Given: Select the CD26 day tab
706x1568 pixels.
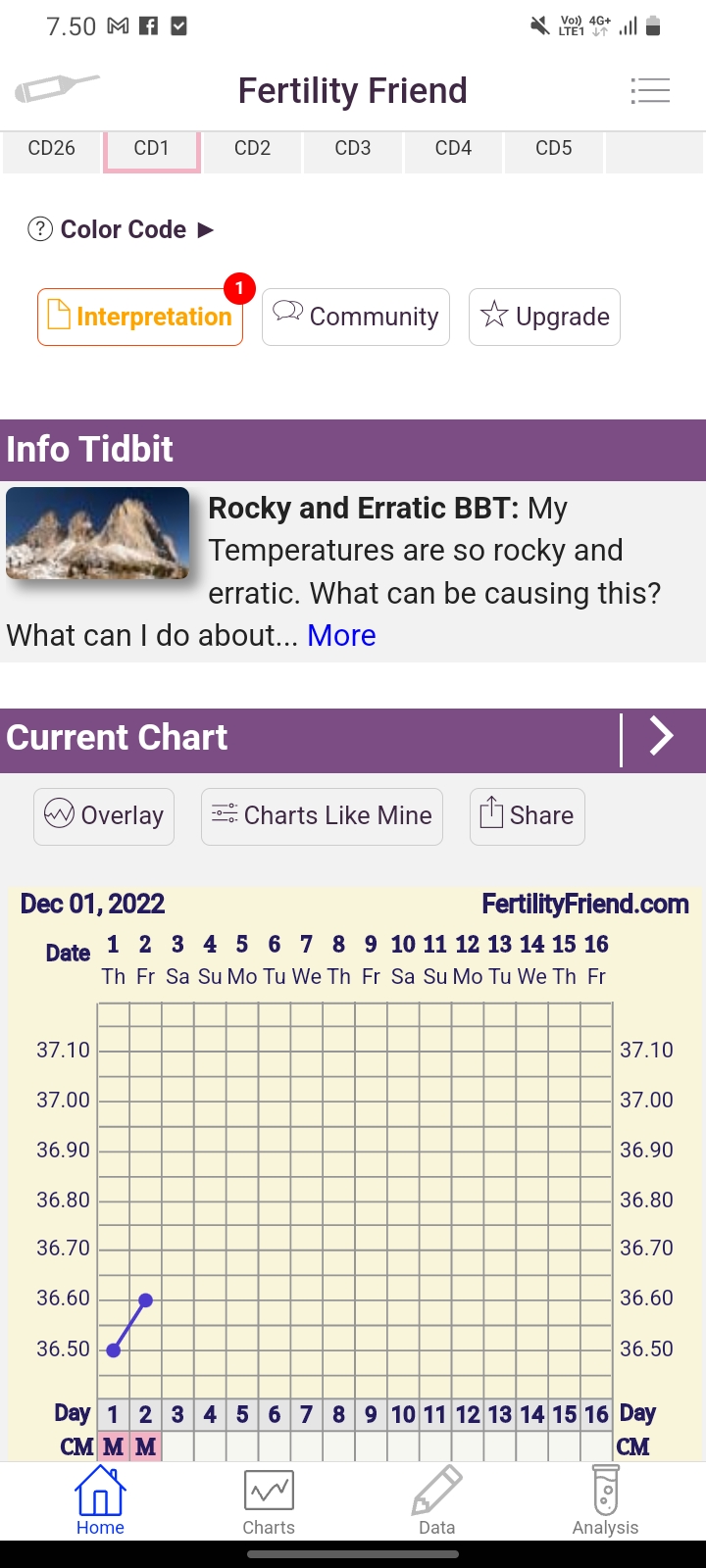Looking at the screenshot, I should tap(51, 149).
